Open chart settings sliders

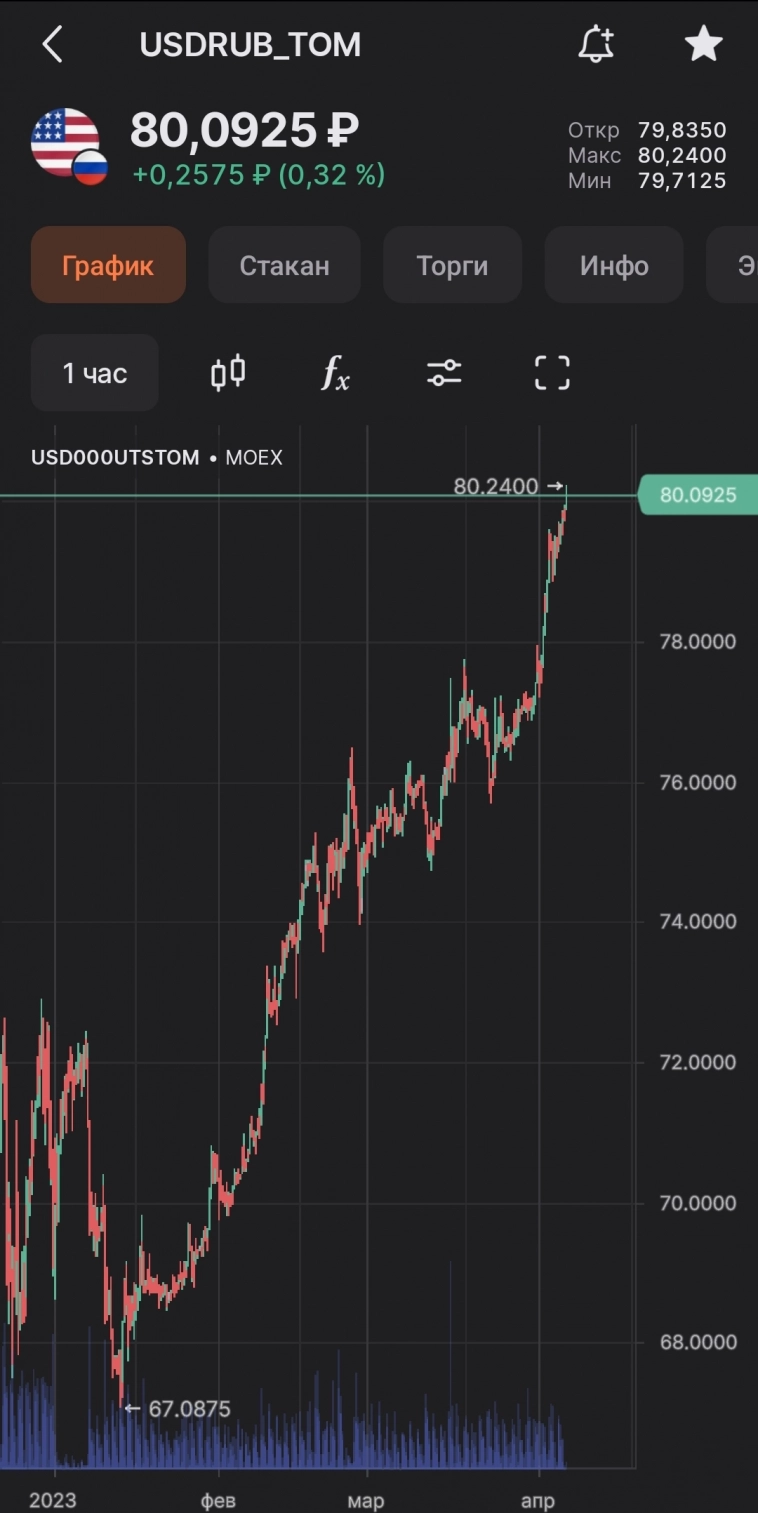coord(444,373)
